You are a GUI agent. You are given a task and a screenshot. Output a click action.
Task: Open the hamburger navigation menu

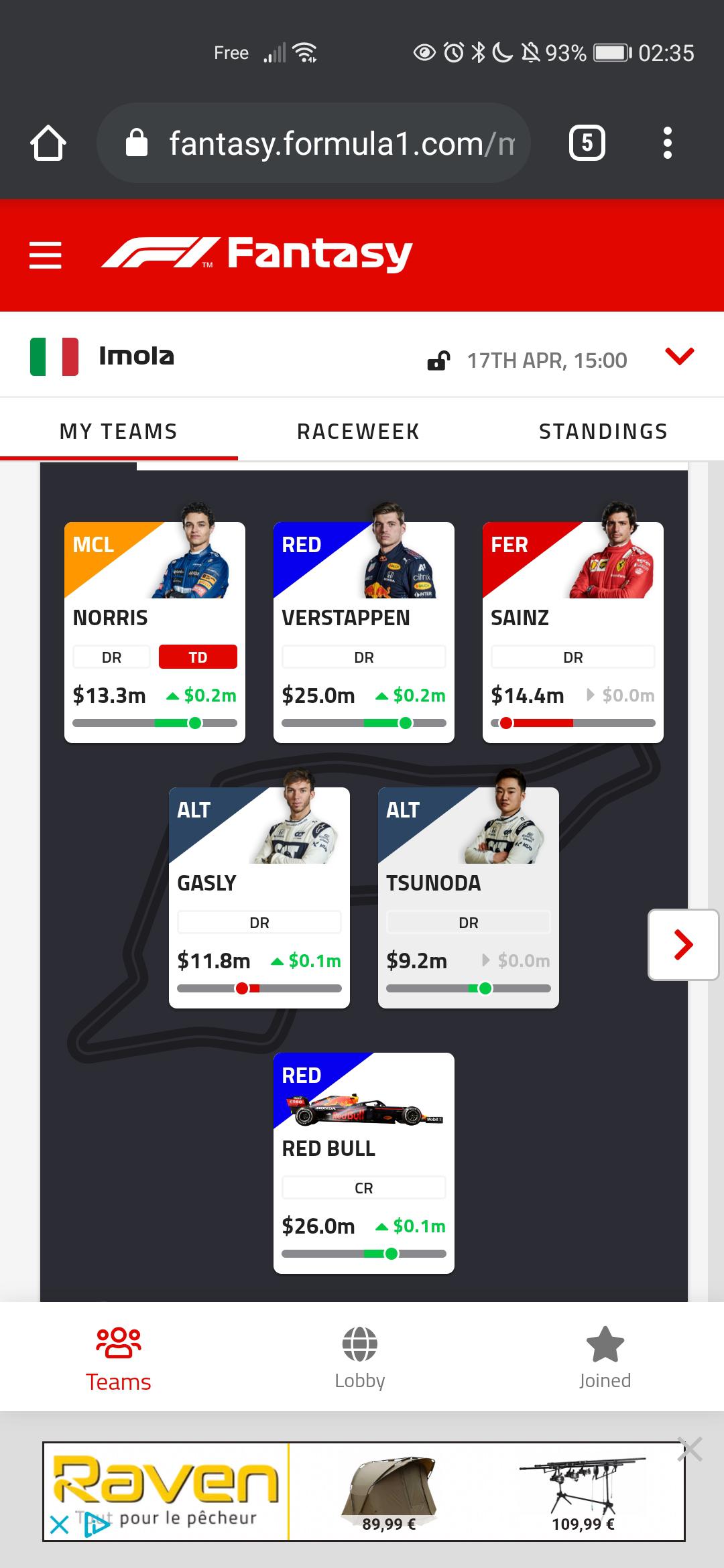point(46,255)
